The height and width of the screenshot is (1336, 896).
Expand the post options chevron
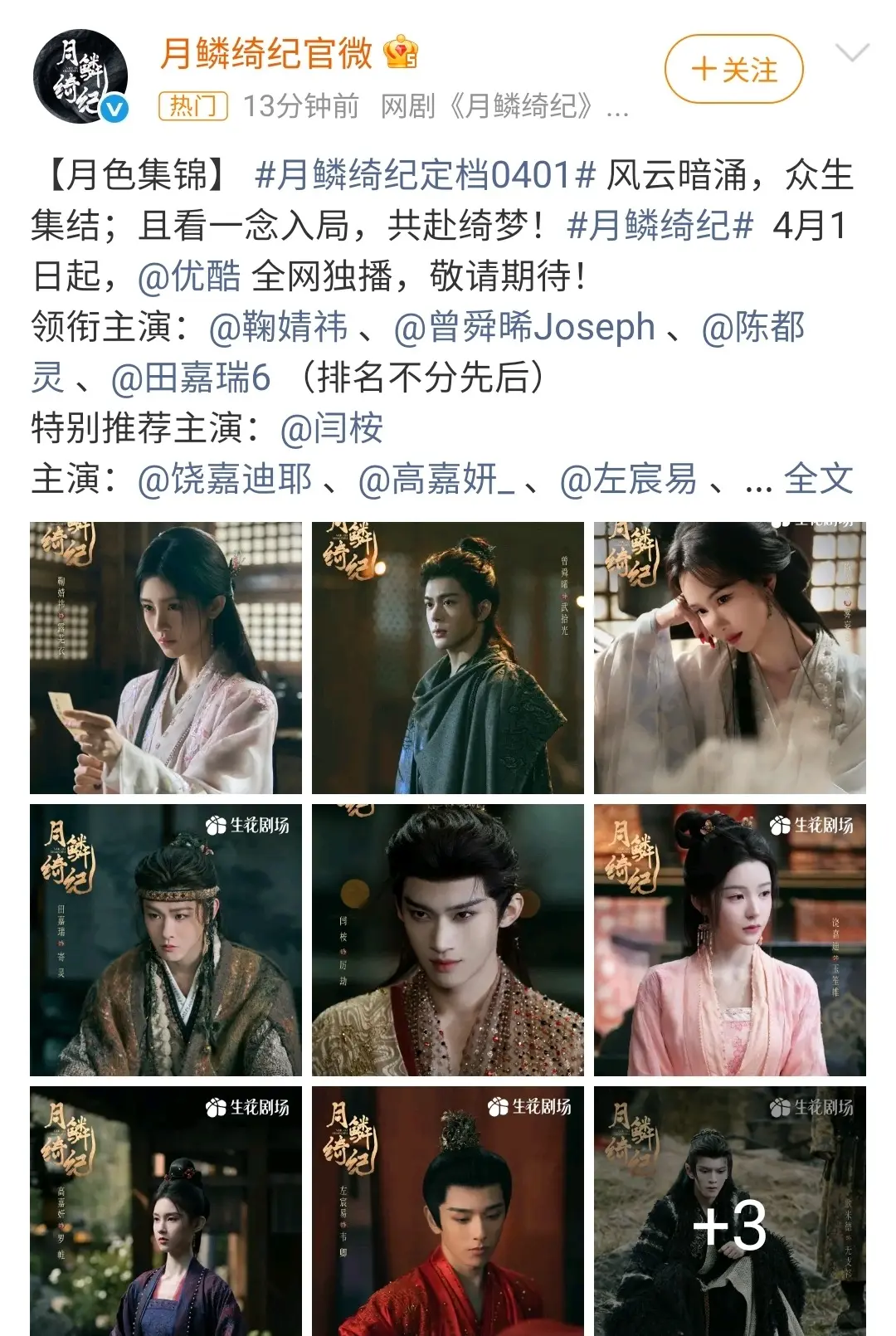(x=851, y=55)
